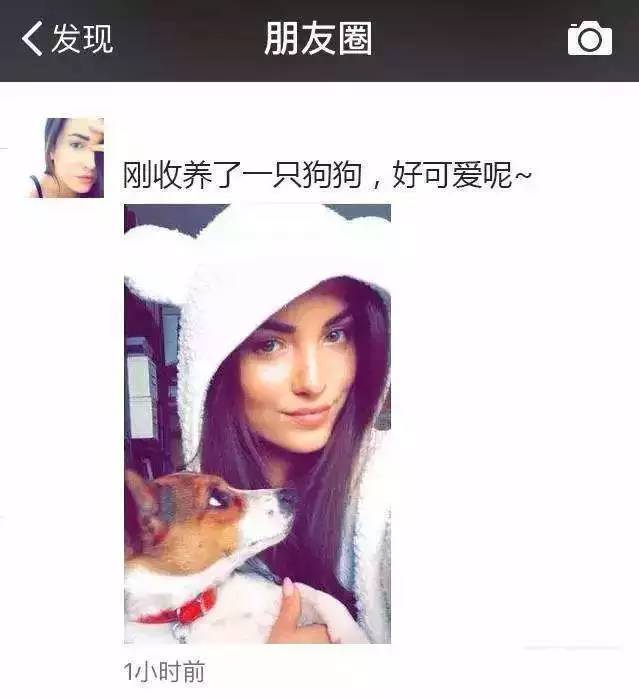Go back to 发现
The width and height of the screenshot is (639, 699).
(67, 39)
